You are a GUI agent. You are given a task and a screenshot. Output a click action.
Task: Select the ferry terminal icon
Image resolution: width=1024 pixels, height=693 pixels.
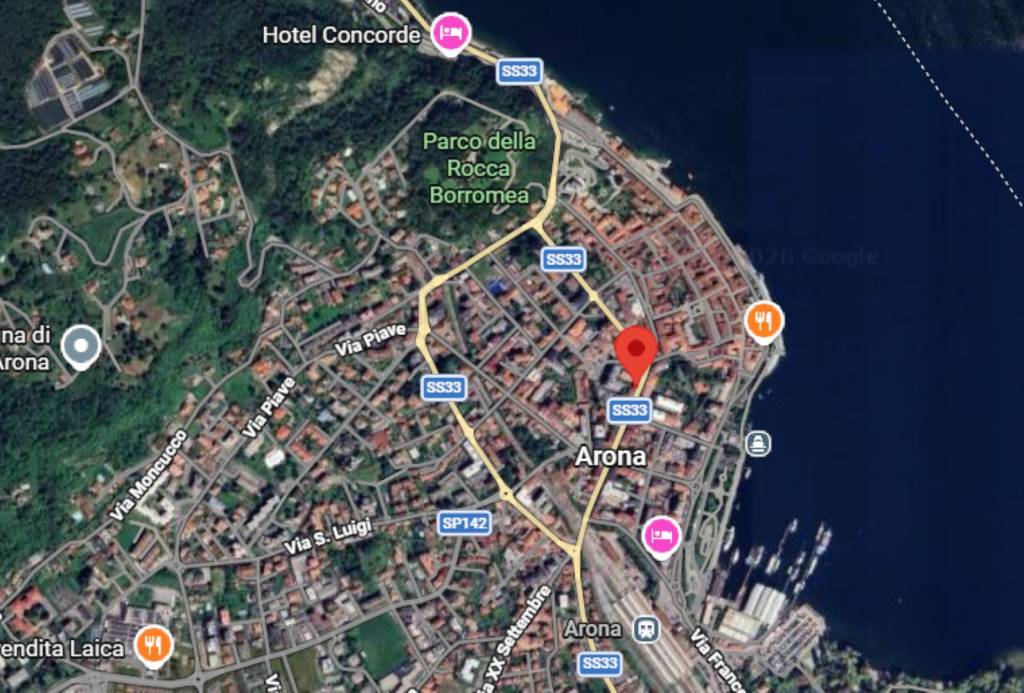[x=758, y=443]
